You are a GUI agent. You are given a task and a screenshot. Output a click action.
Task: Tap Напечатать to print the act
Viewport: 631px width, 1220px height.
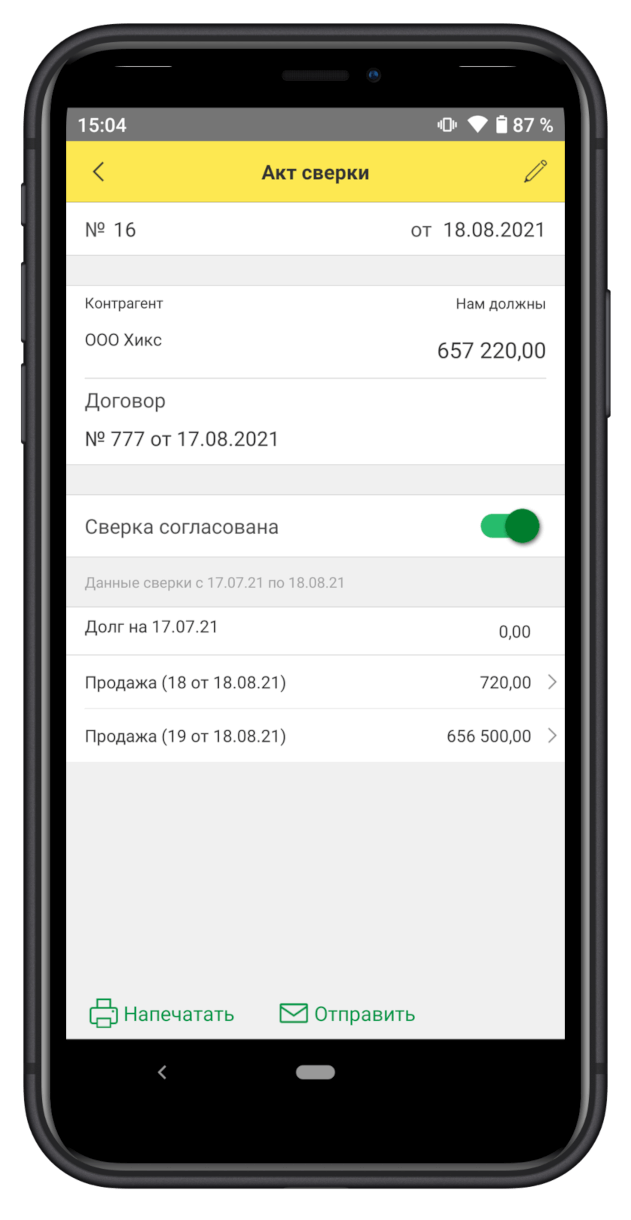[162, 1014]
